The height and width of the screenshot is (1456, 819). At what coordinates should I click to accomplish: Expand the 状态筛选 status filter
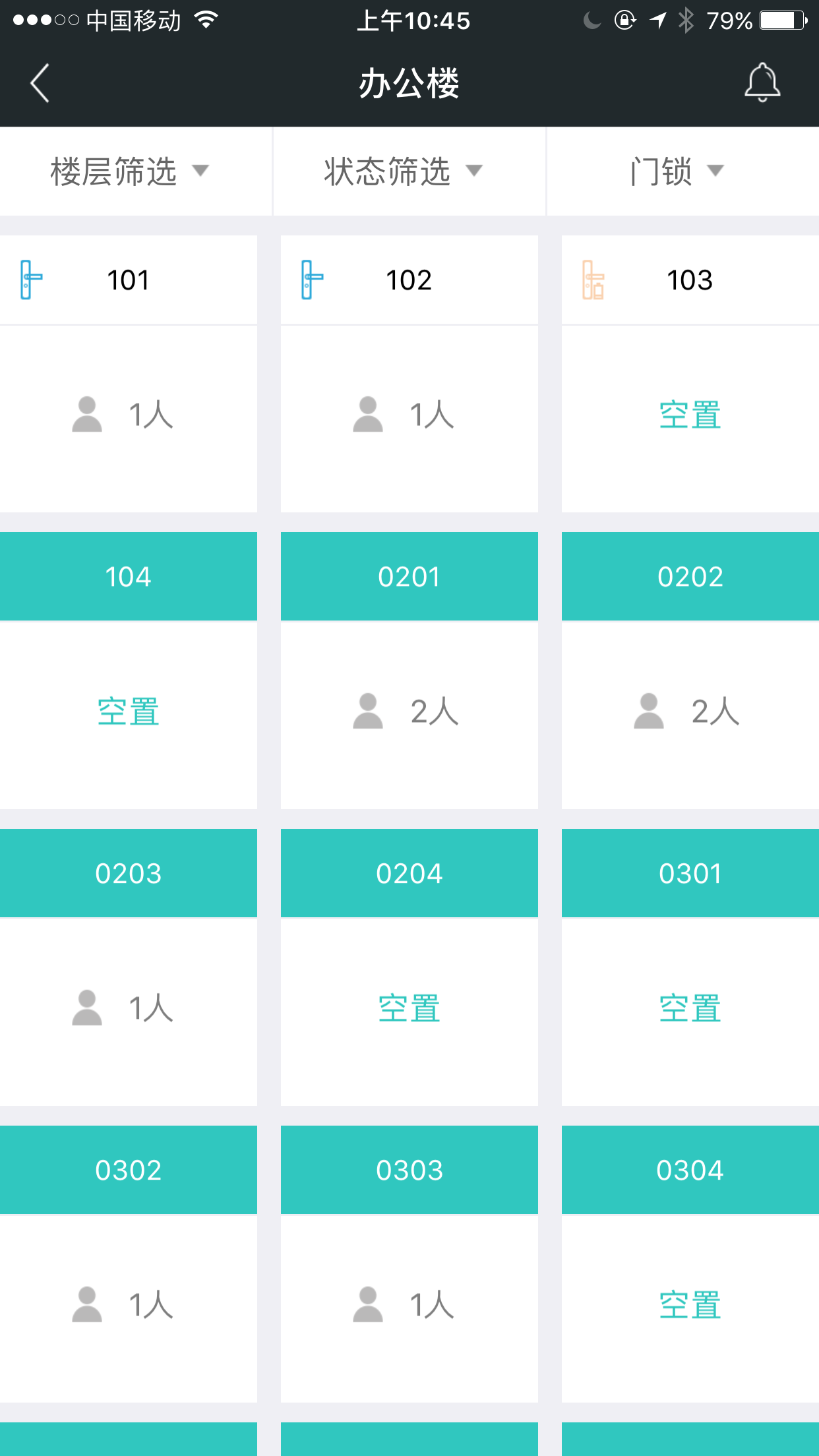pos(404,171)
